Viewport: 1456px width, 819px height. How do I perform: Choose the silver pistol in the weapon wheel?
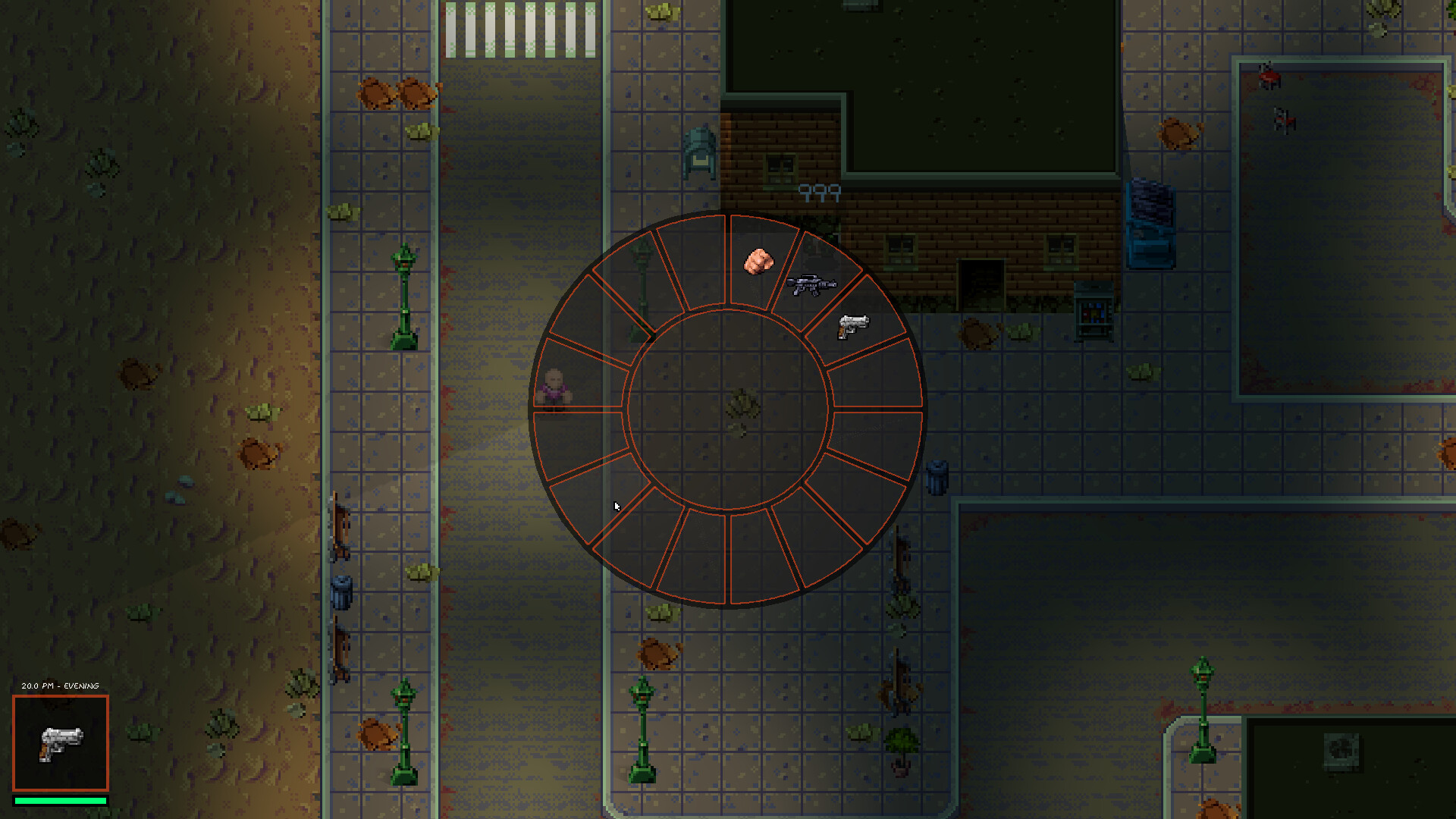(x=852, y=326)
